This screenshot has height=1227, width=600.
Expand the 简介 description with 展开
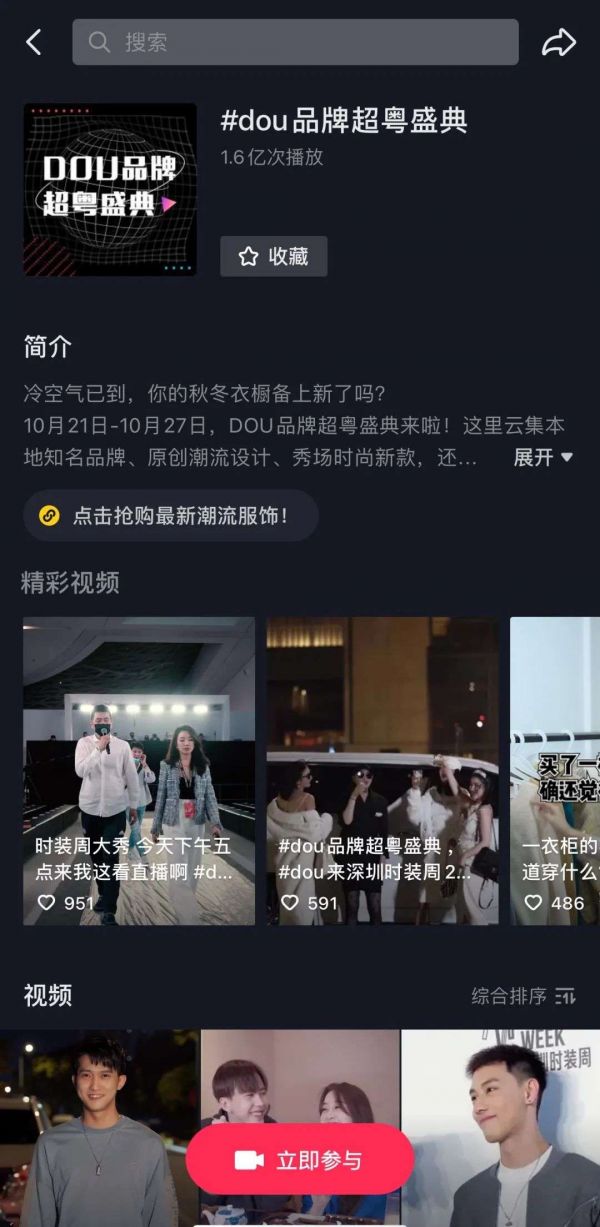pos(543,457)
